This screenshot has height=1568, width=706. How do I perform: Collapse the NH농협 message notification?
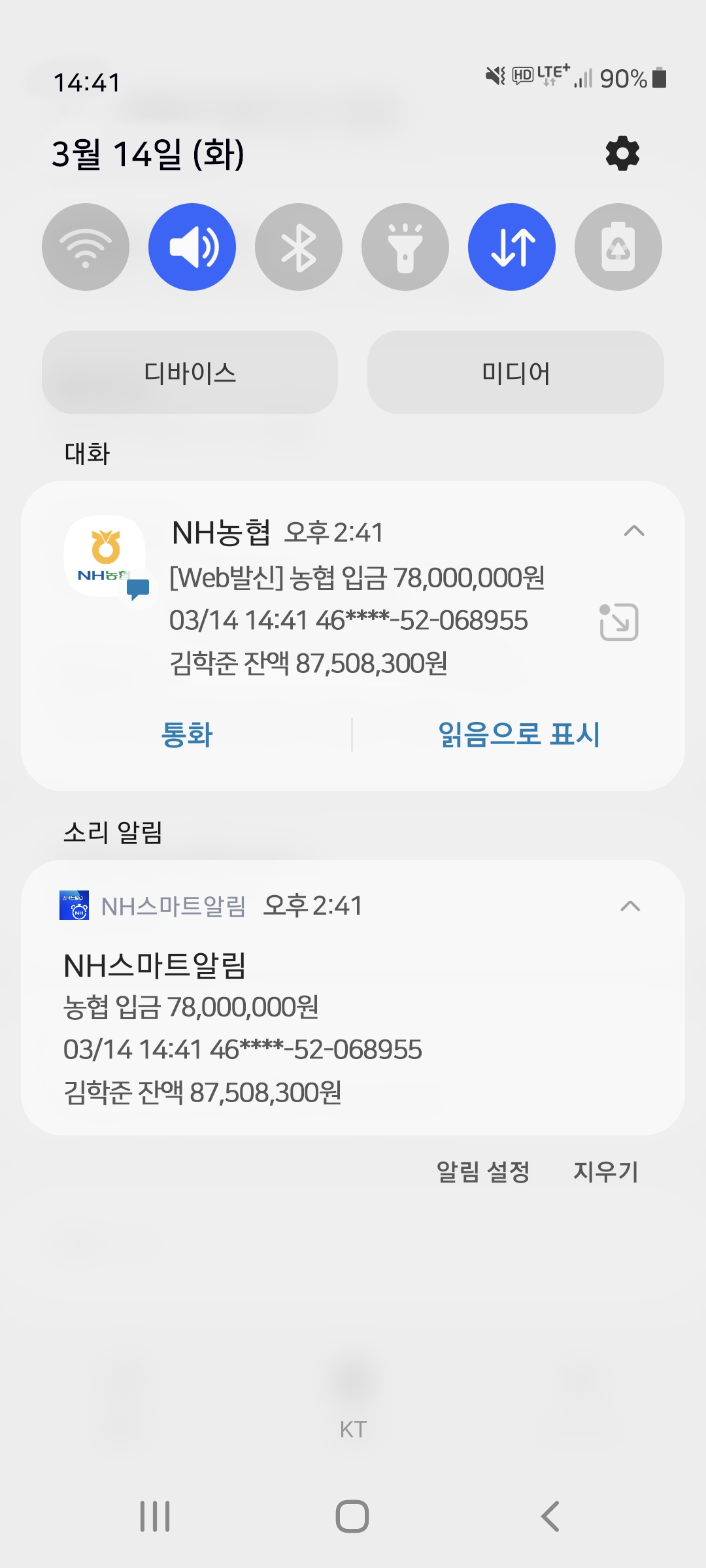634,531
